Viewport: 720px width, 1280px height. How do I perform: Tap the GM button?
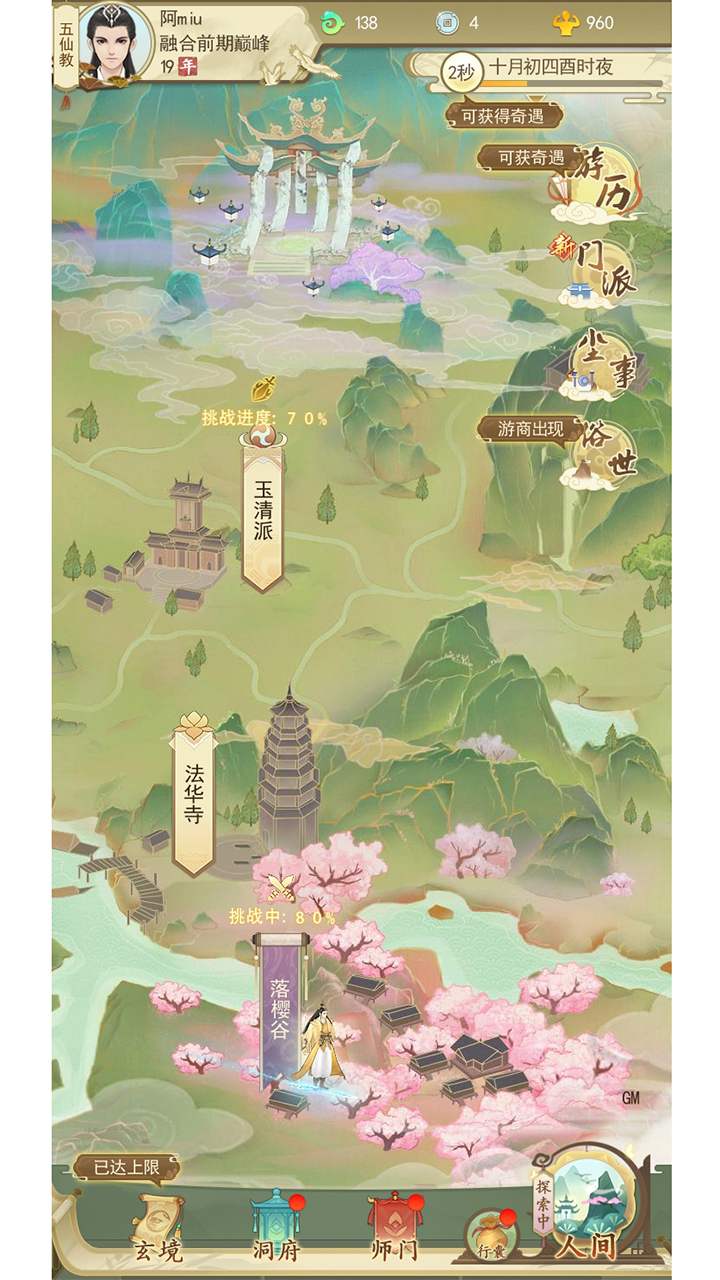[x=630, y=1097]
